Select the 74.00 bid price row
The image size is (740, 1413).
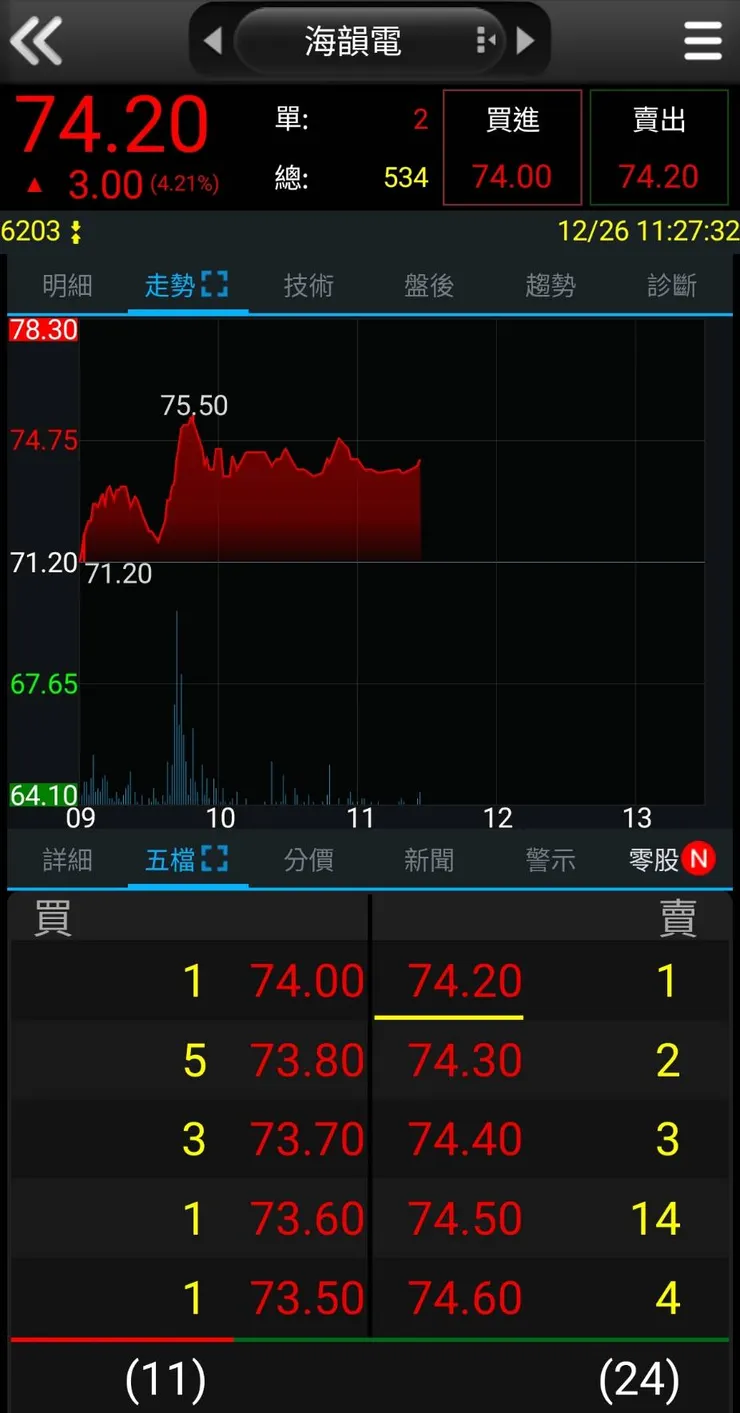[307, 981]
